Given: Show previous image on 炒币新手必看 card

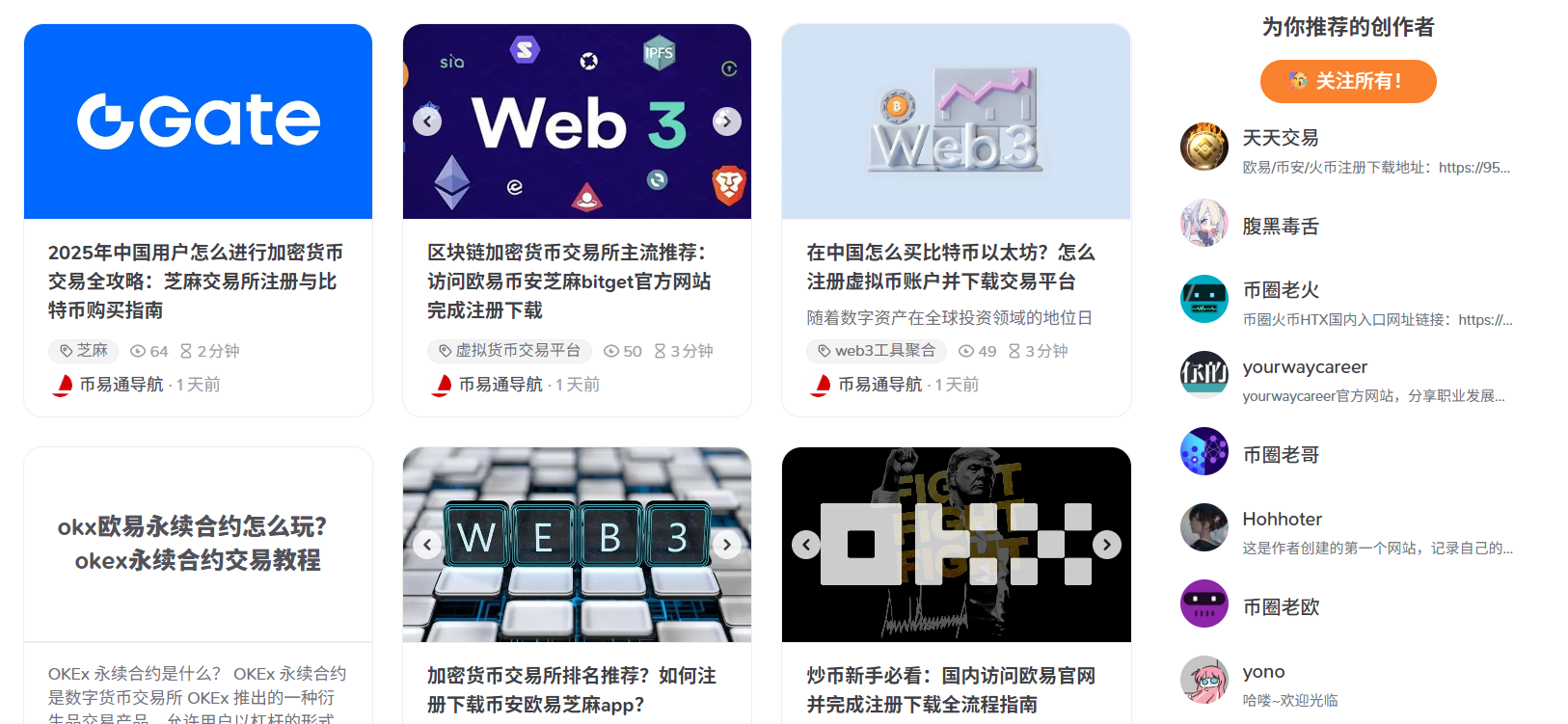Looking at the screenshot, I should click(x=806, y=545).
